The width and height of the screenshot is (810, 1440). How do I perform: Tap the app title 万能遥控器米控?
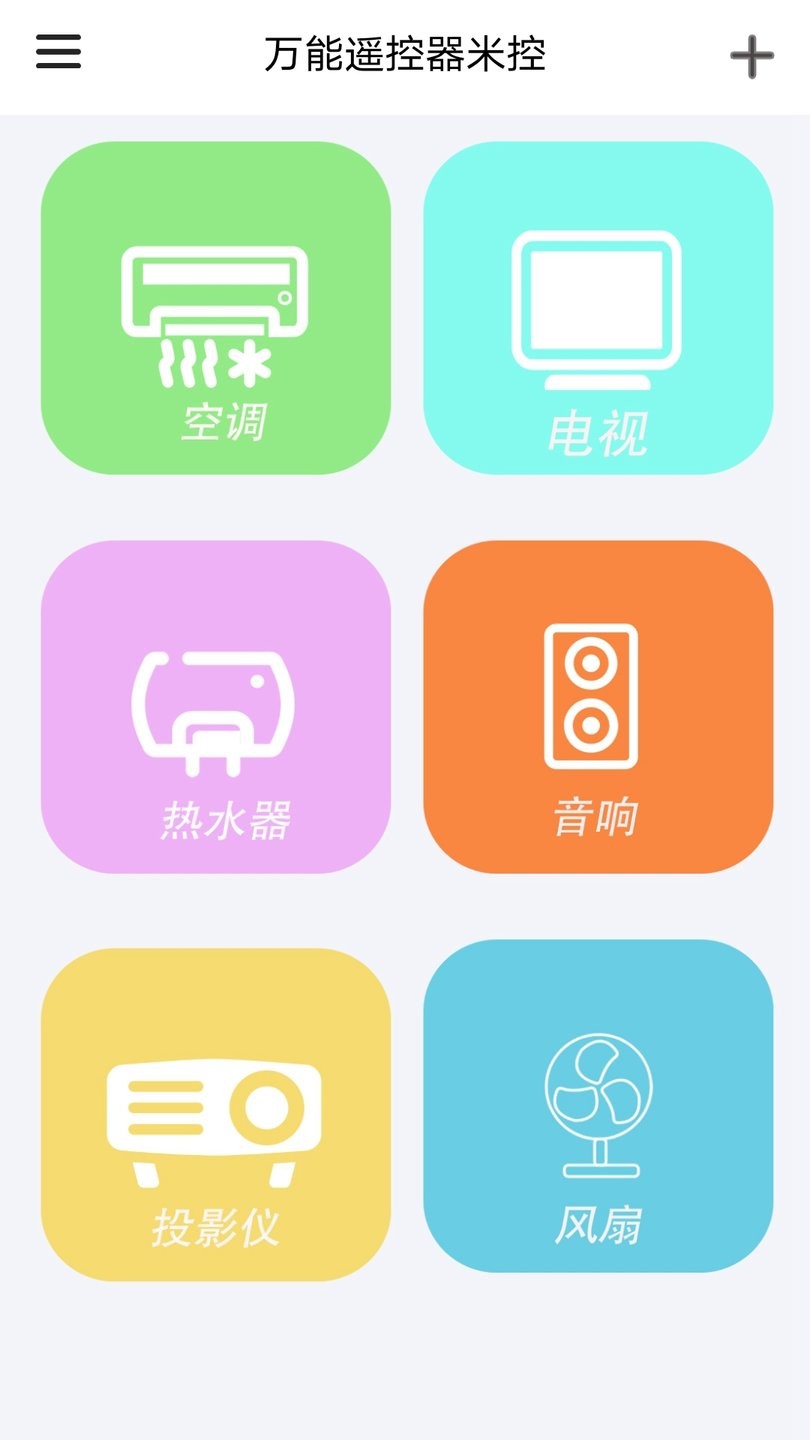(404, 55)
